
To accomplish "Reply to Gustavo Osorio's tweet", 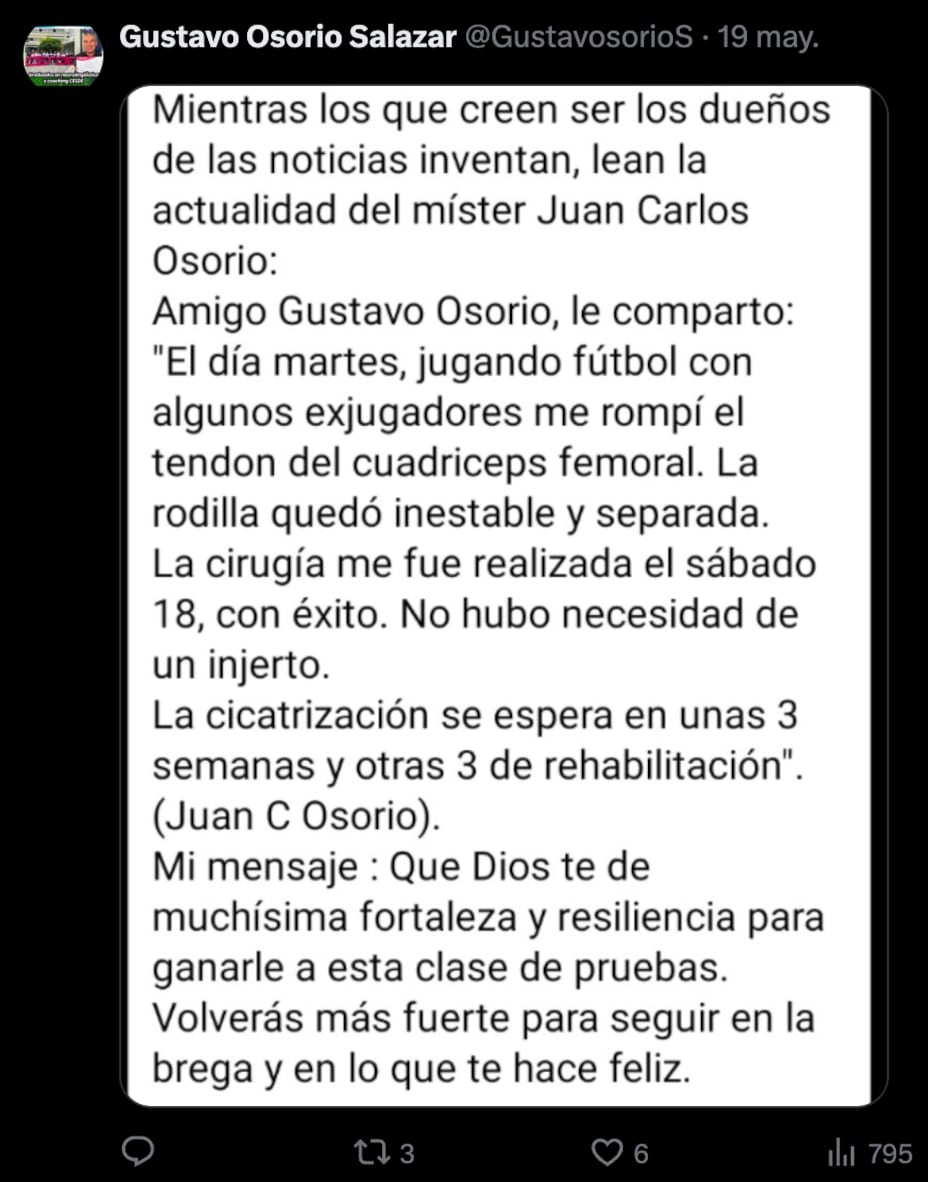I will coord(137,1153).
